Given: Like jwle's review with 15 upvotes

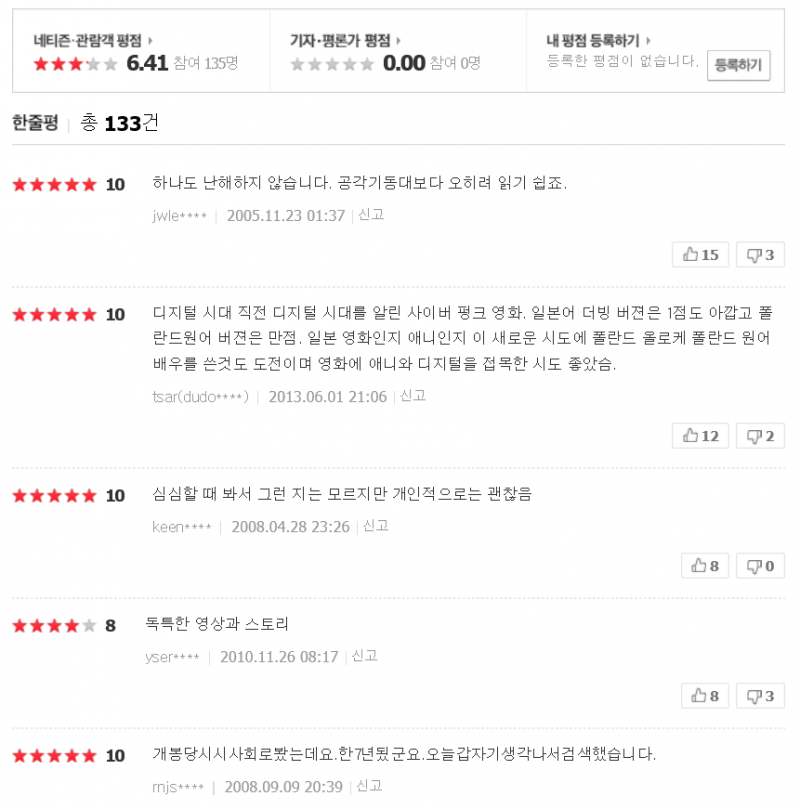Looking at the screenshot, I should point(701,255).
